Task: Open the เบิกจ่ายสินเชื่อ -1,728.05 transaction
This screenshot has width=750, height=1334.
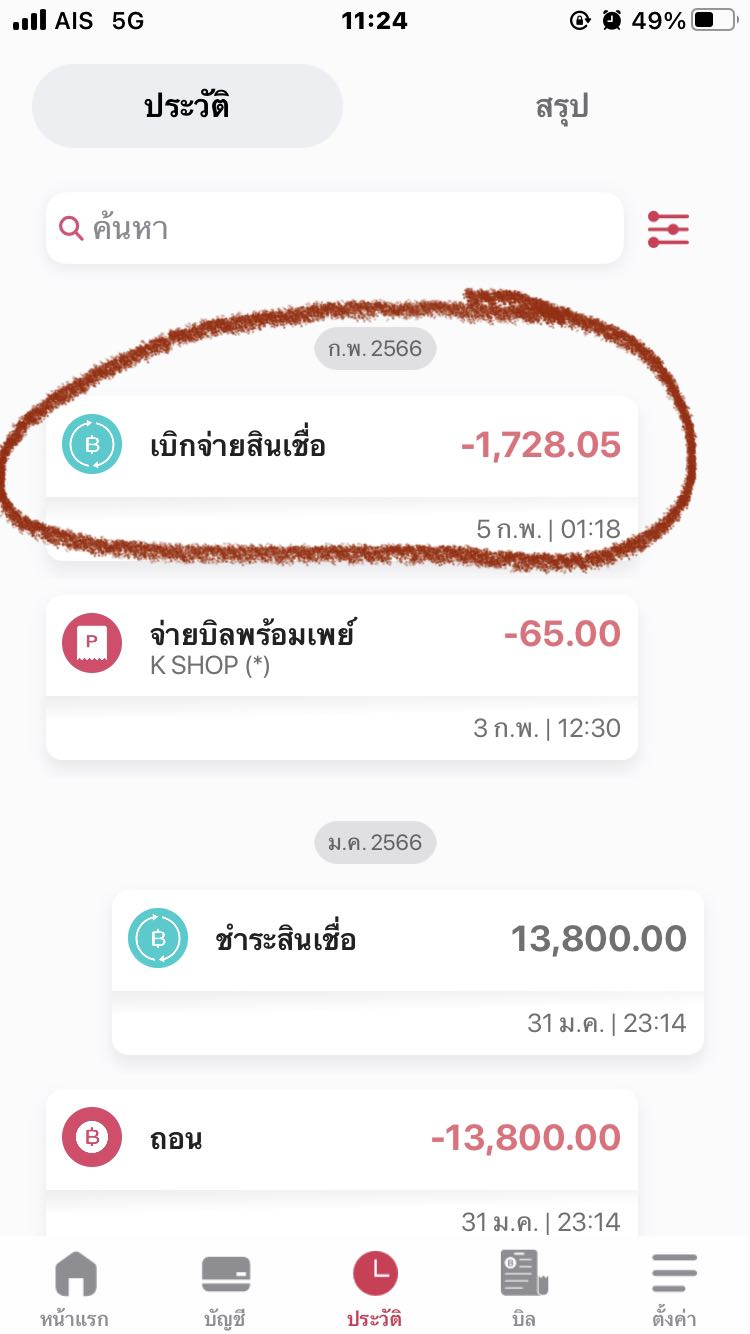Action: click(x=342, y=478)
